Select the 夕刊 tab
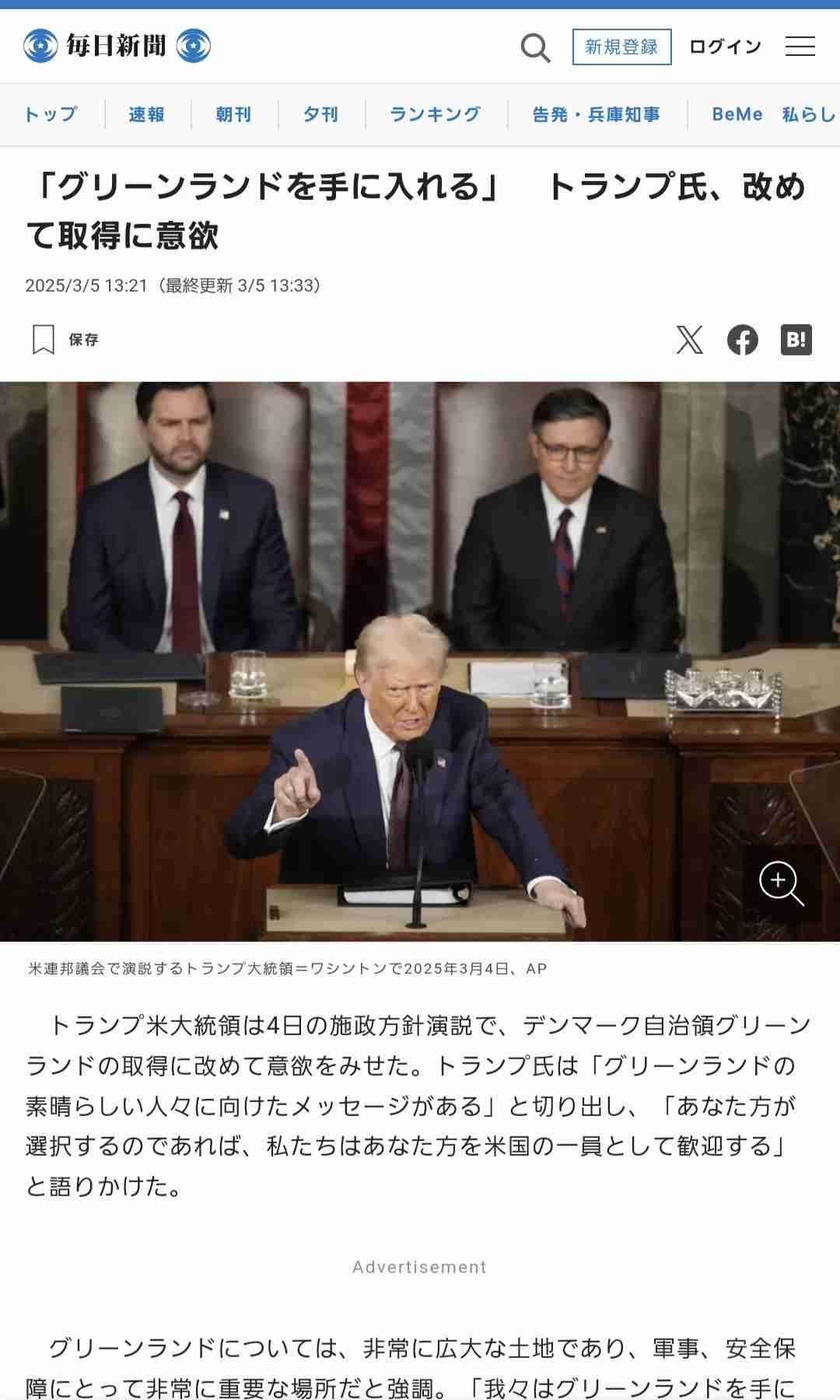The width and height of the screenshot is (840, 1400). (x=321, y=114)
